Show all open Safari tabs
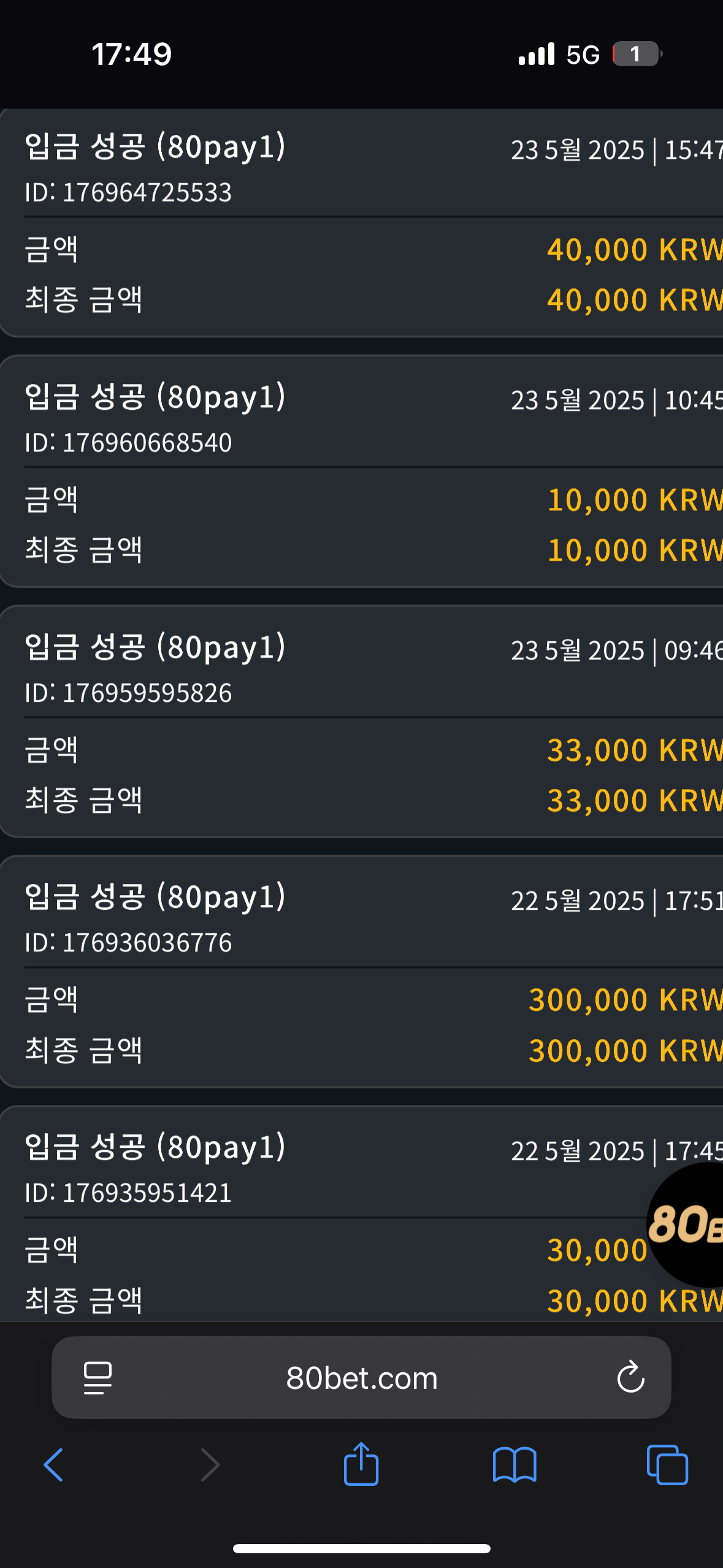 point(667,1465)
